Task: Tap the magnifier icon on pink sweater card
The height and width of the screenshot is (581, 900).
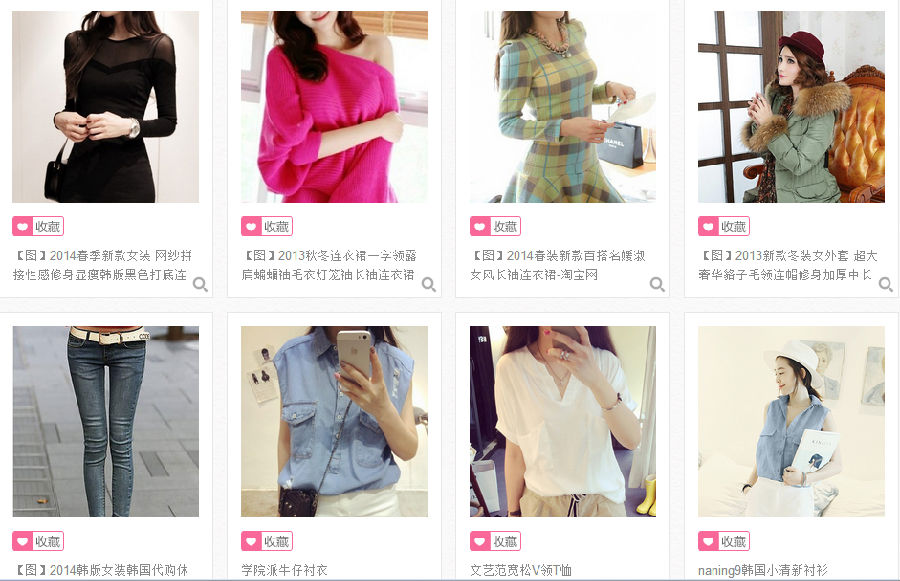Action: 429,284
